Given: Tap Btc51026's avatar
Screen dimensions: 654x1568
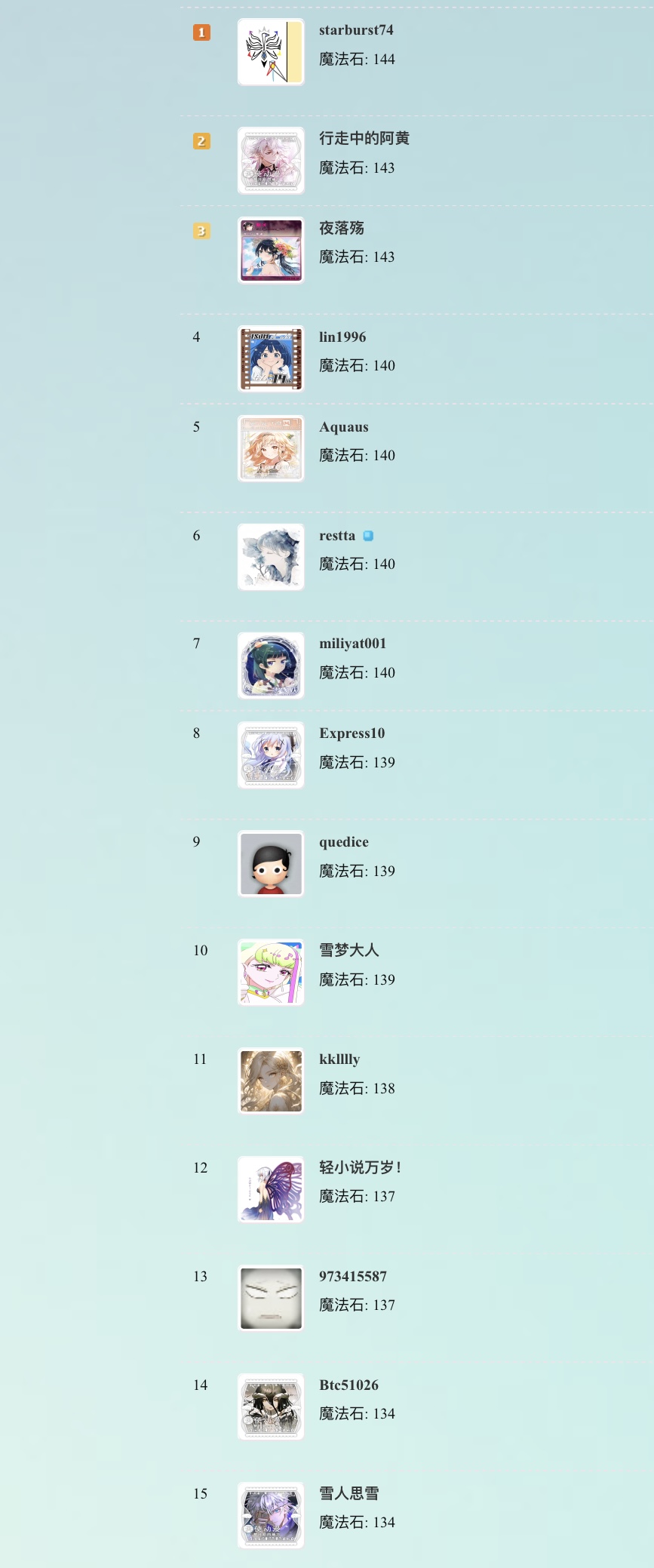Looking at the screenshot, I should click(271, 1407).
